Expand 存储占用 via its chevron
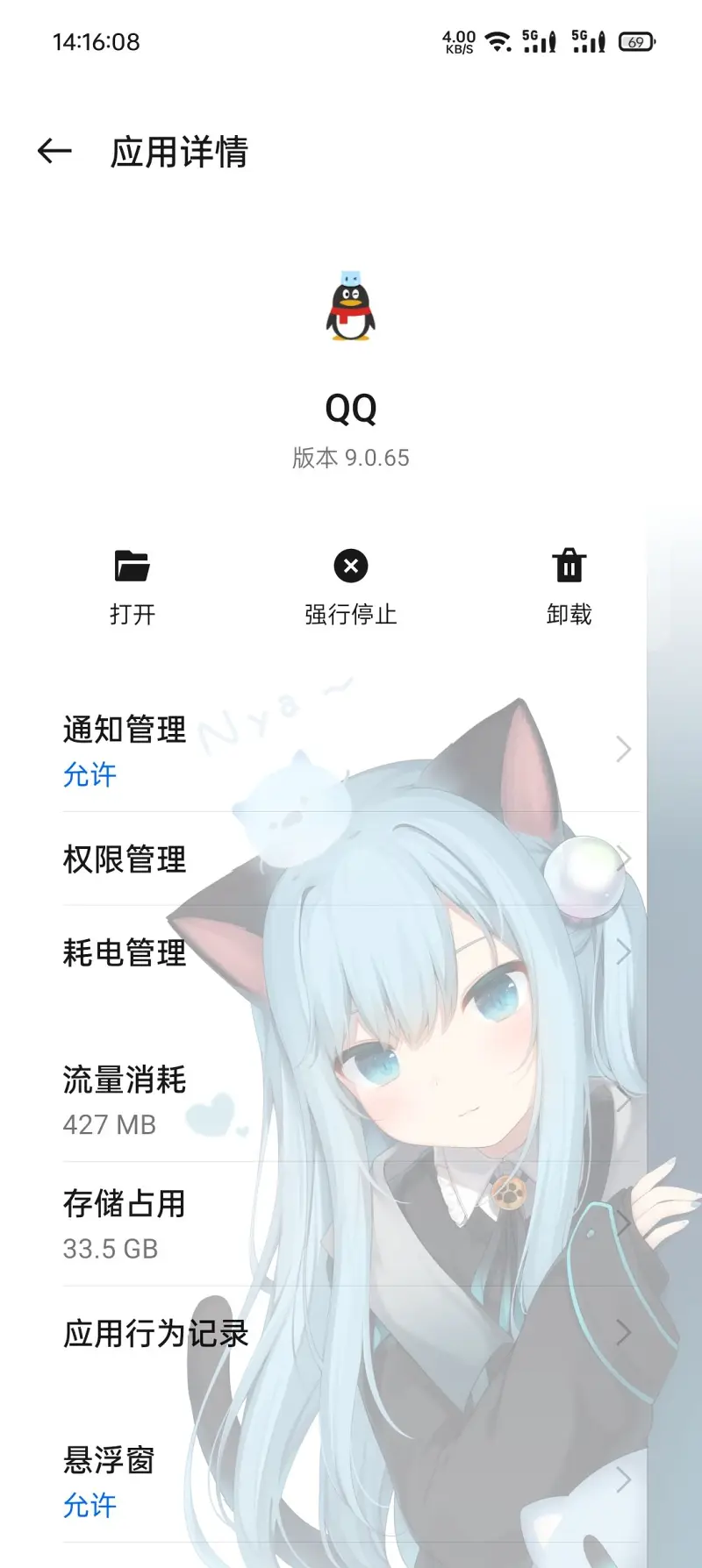Screen dimensions: 702x1568 [x=623, y=1223]
